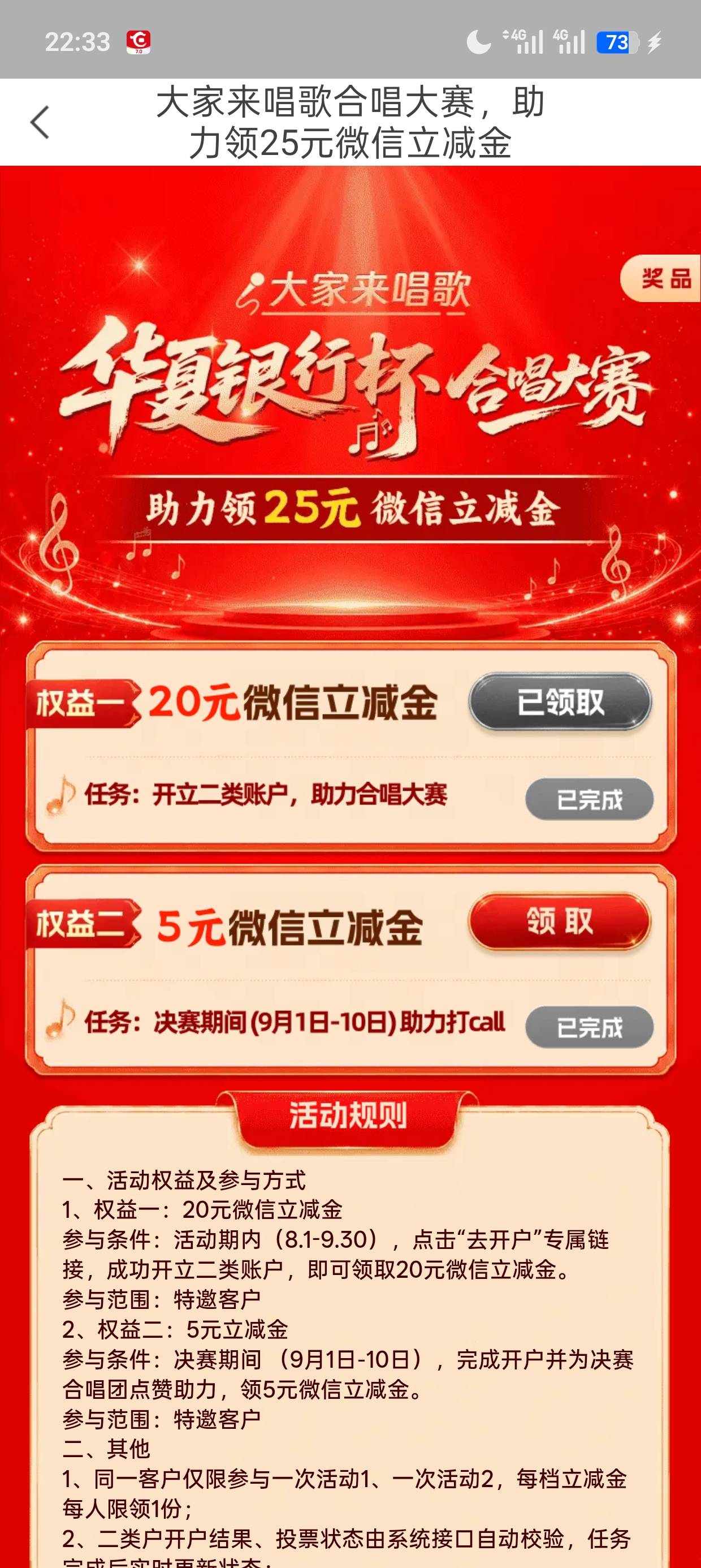Go back using the header arrow
Image resolution: width=701 pixels, height=1568 pixels.
coord(40,122)
